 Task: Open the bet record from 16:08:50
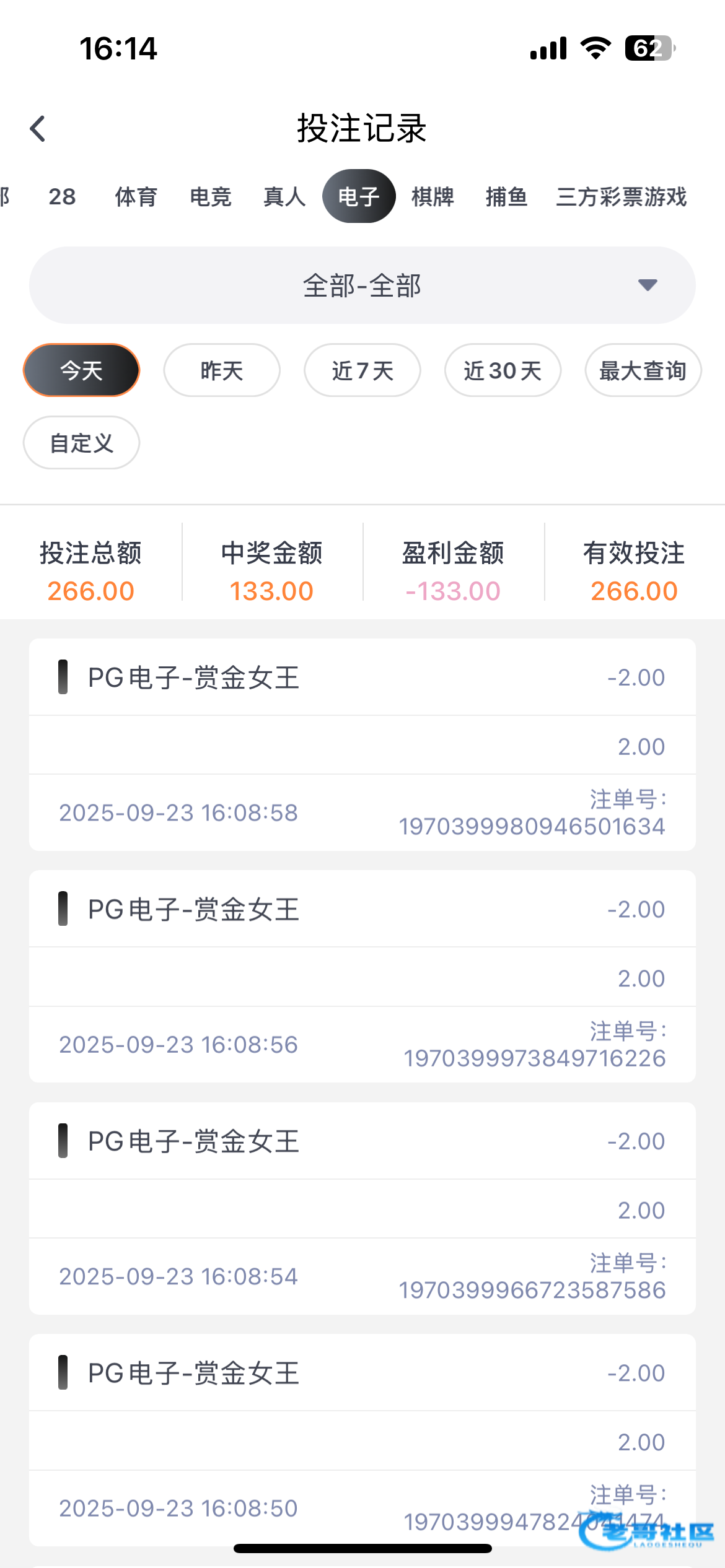362,1439
